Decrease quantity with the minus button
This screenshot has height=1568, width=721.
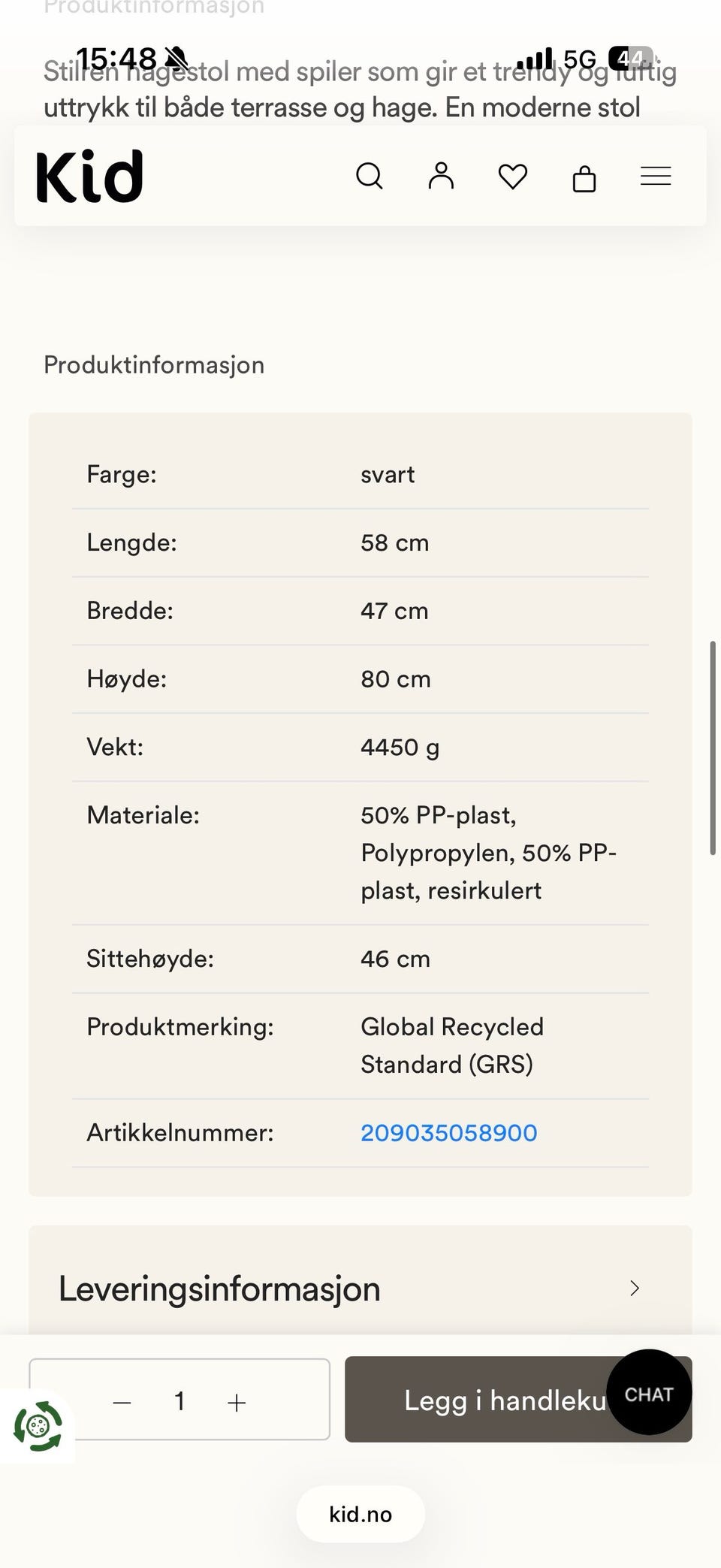point(122,1402)
